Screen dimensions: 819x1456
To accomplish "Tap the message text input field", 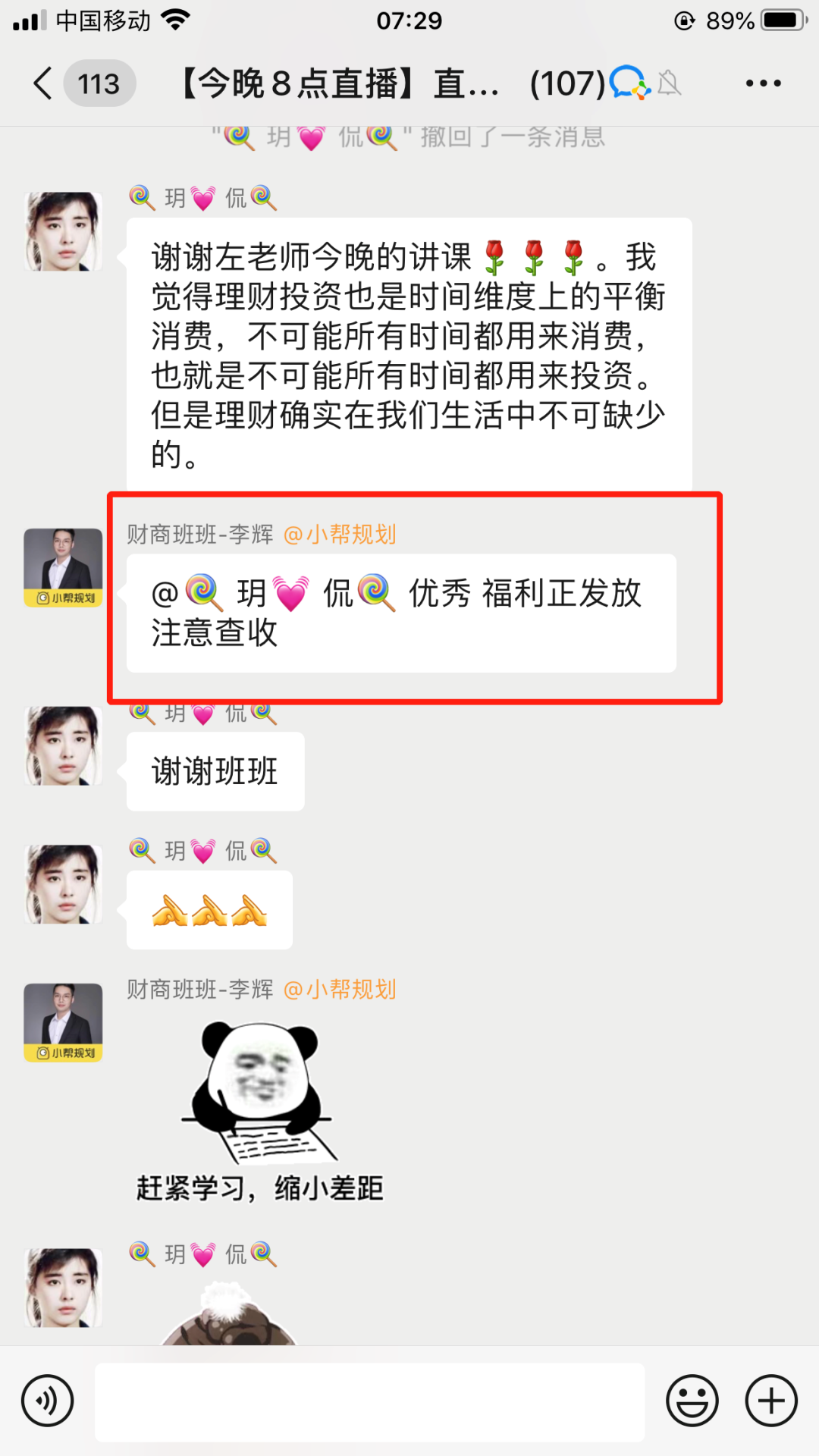I will point(369,1401).
